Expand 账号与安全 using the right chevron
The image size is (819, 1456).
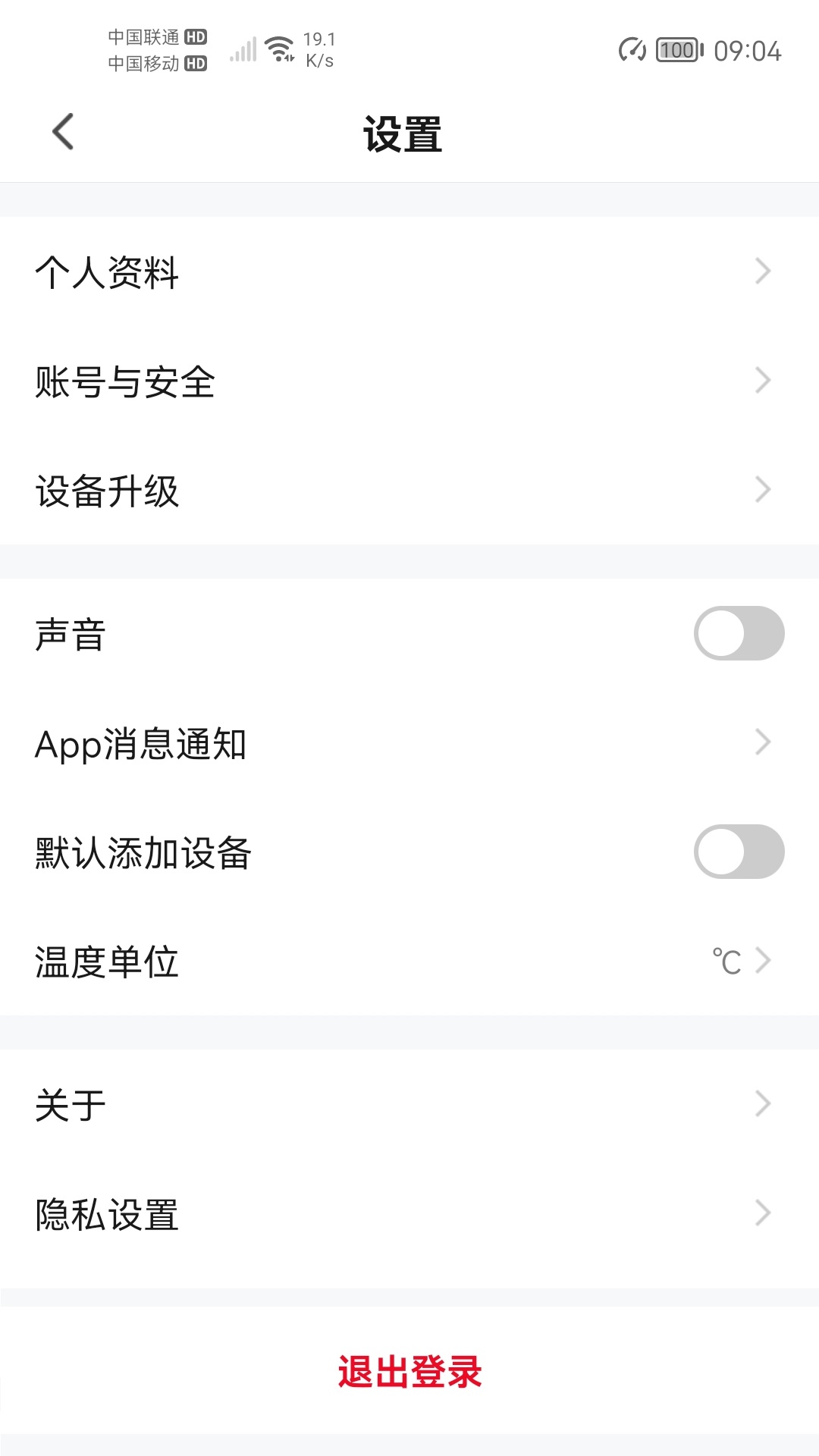762,380
